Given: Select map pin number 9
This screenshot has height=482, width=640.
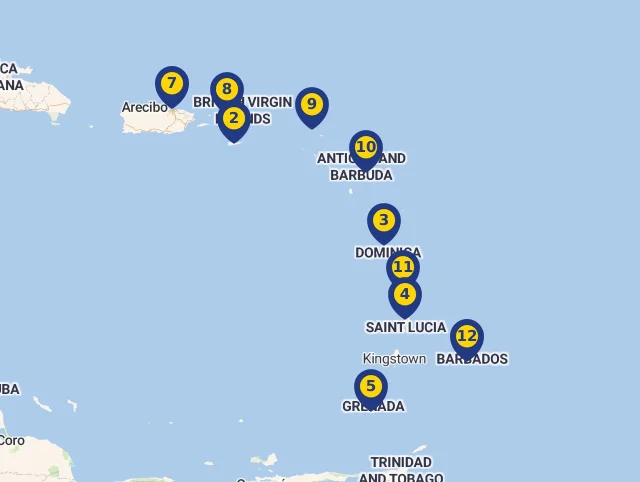Looking at the screenshot, I should pos(311,104).
